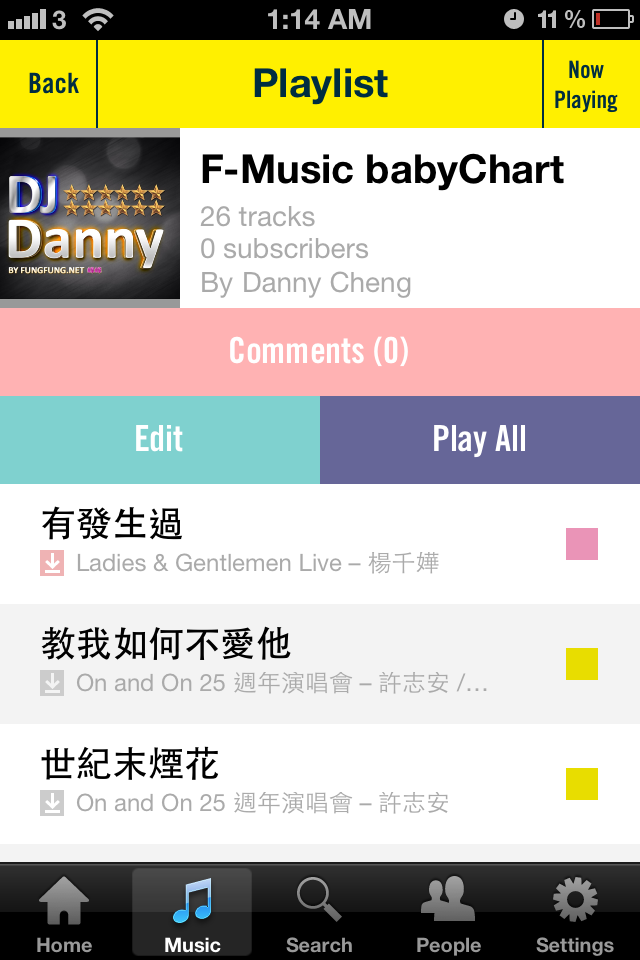Image resolution: width=640 pixels, height=960 pixels.
Task: Tap the download icon under 有發生過
Action: [x=52, y=564]
